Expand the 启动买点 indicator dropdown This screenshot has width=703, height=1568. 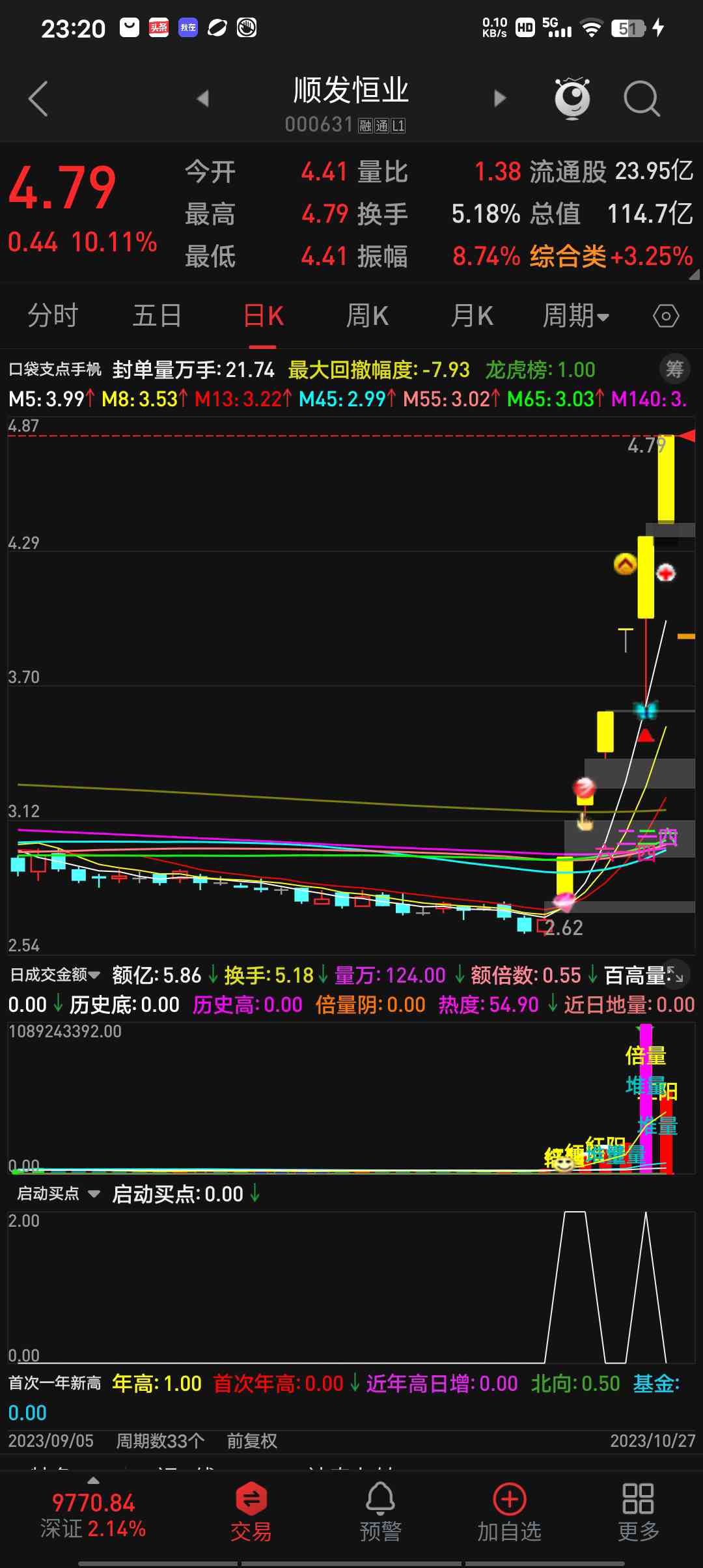pyautogui.click(x=59, y=1194)
